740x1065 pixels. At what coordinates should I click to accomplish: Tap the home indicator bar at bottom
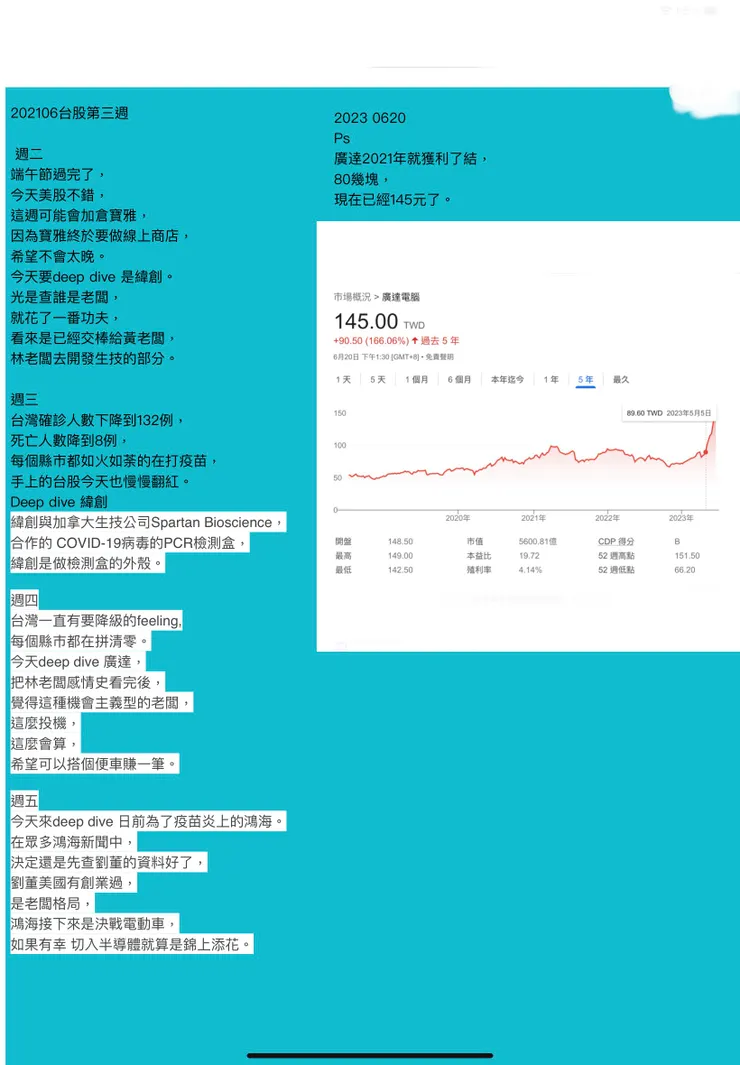[x=370, y=1053]
